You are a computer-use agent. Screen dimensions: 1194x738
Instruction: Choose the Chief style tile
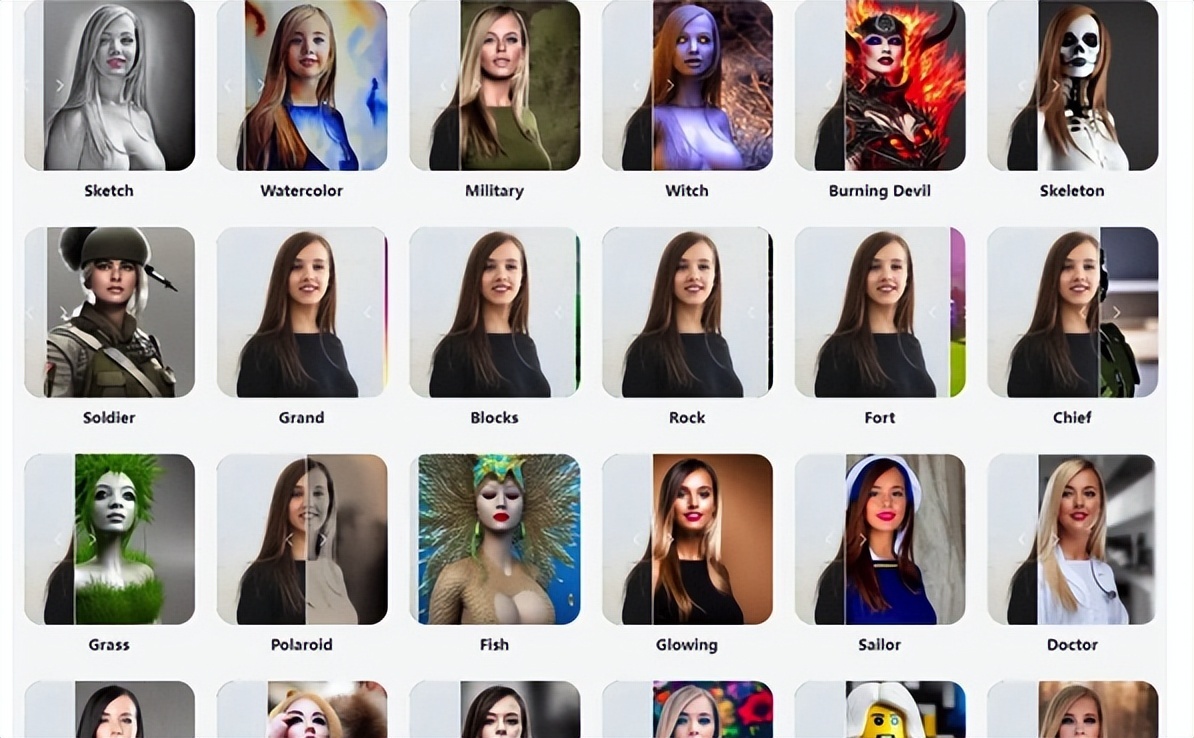[x=1072, y=312]
